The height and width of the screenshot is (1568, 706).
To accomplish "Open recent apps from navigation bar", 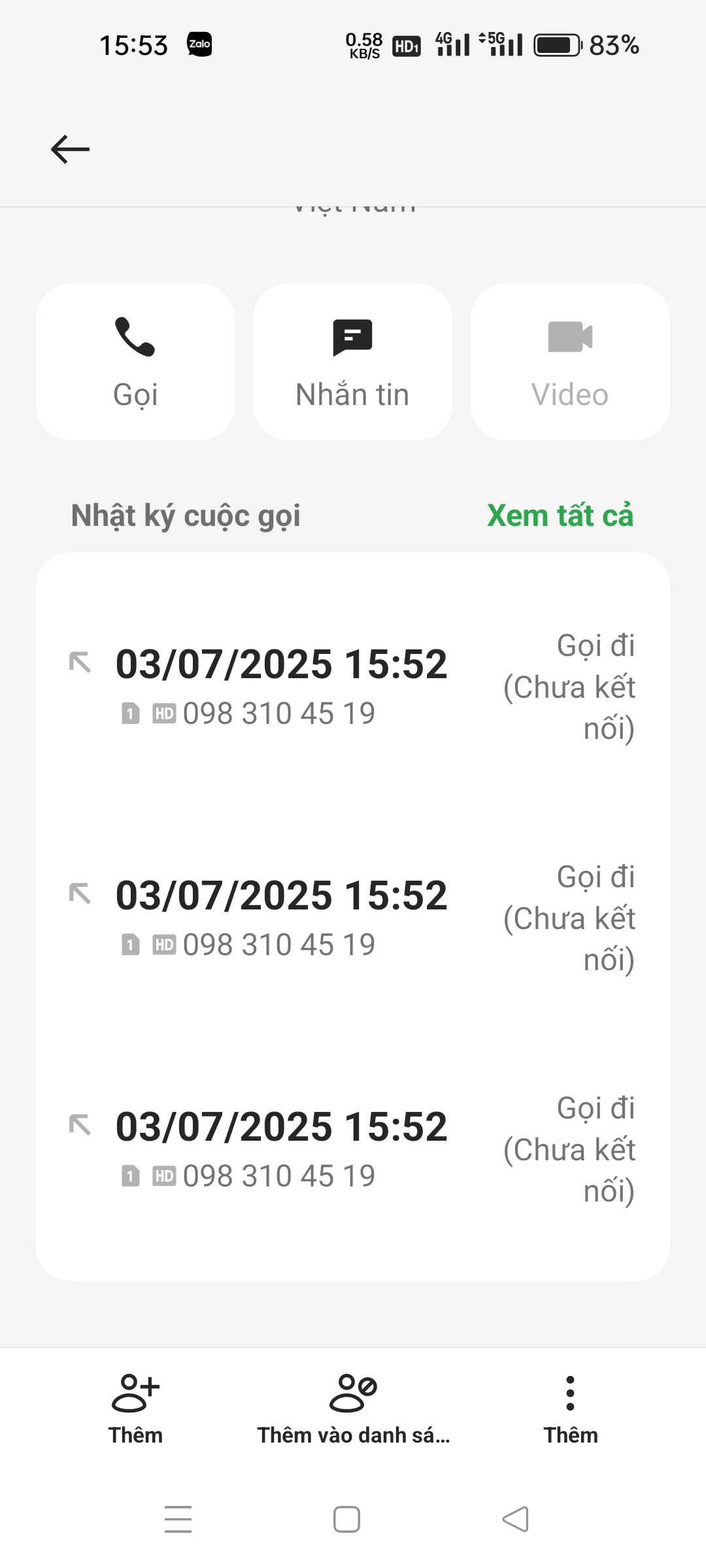I will tap(178, 1519).
